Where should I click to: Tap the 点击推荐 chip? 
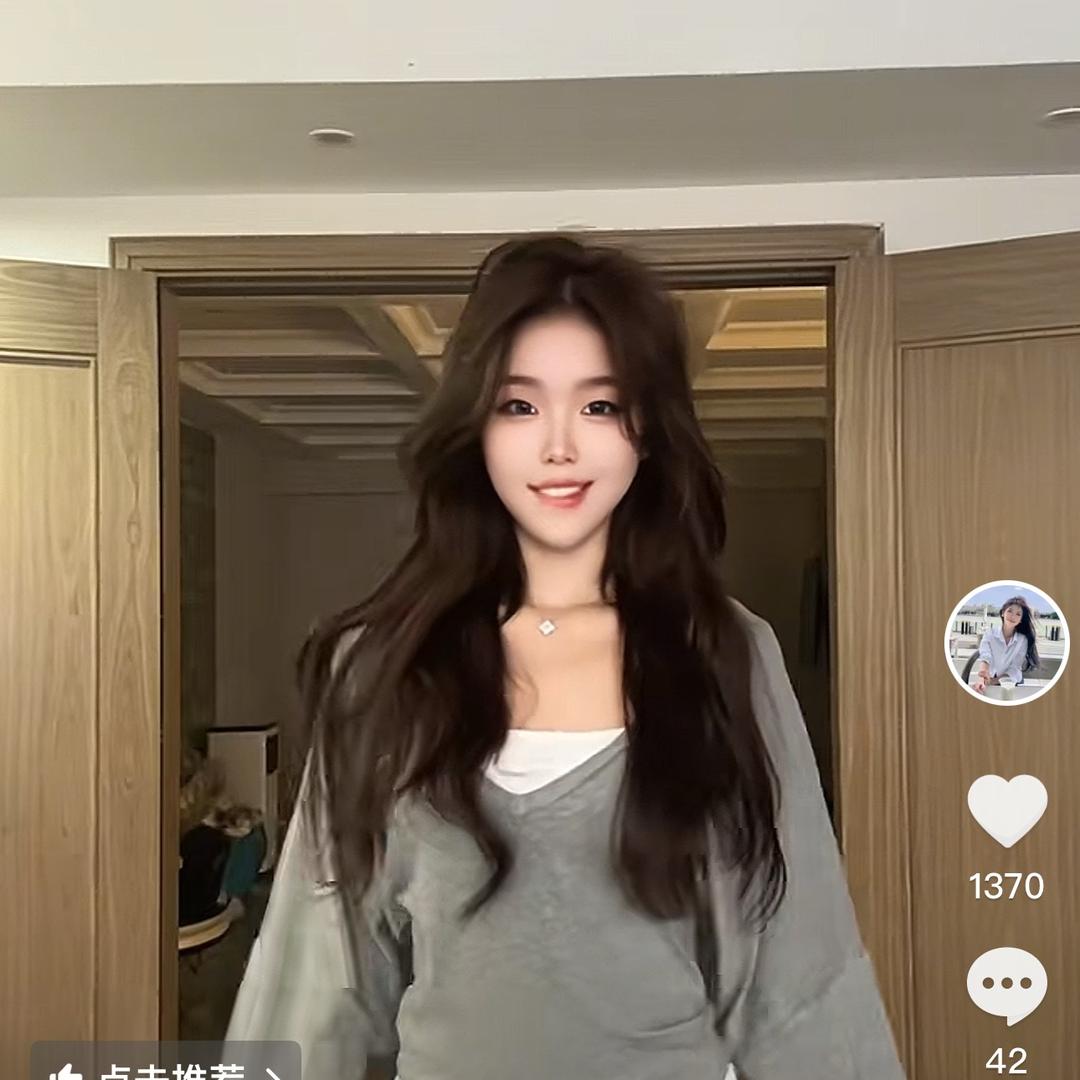[166, 1066]
